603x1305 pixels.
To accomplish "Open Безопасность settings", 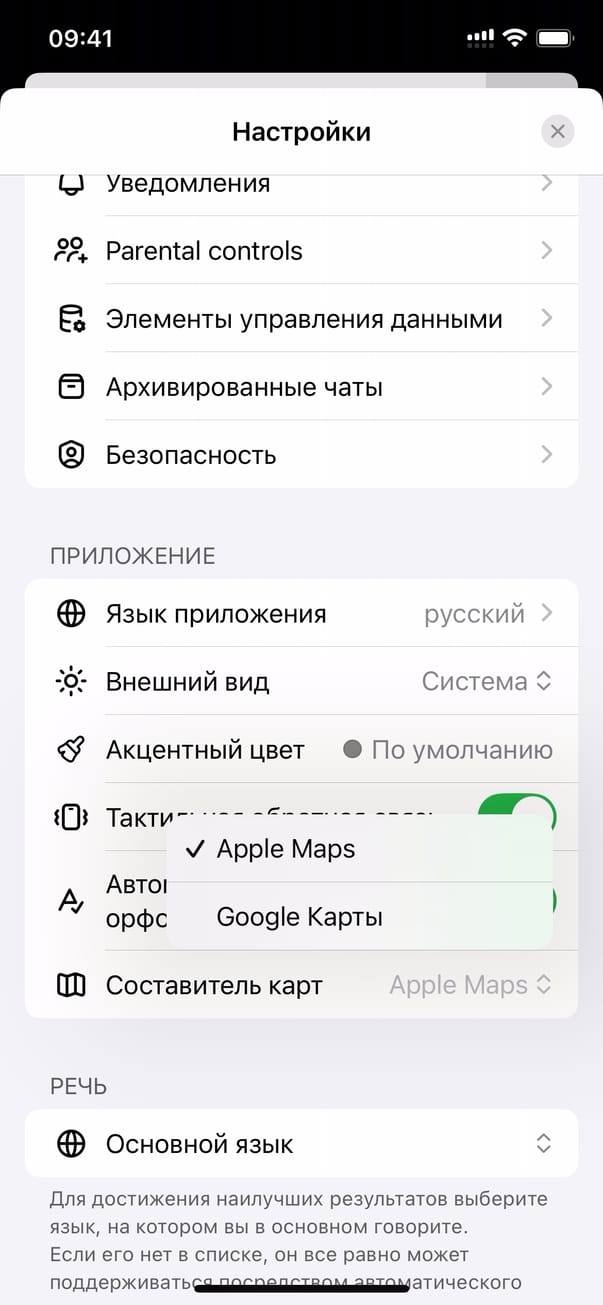I will pos(300,455).
